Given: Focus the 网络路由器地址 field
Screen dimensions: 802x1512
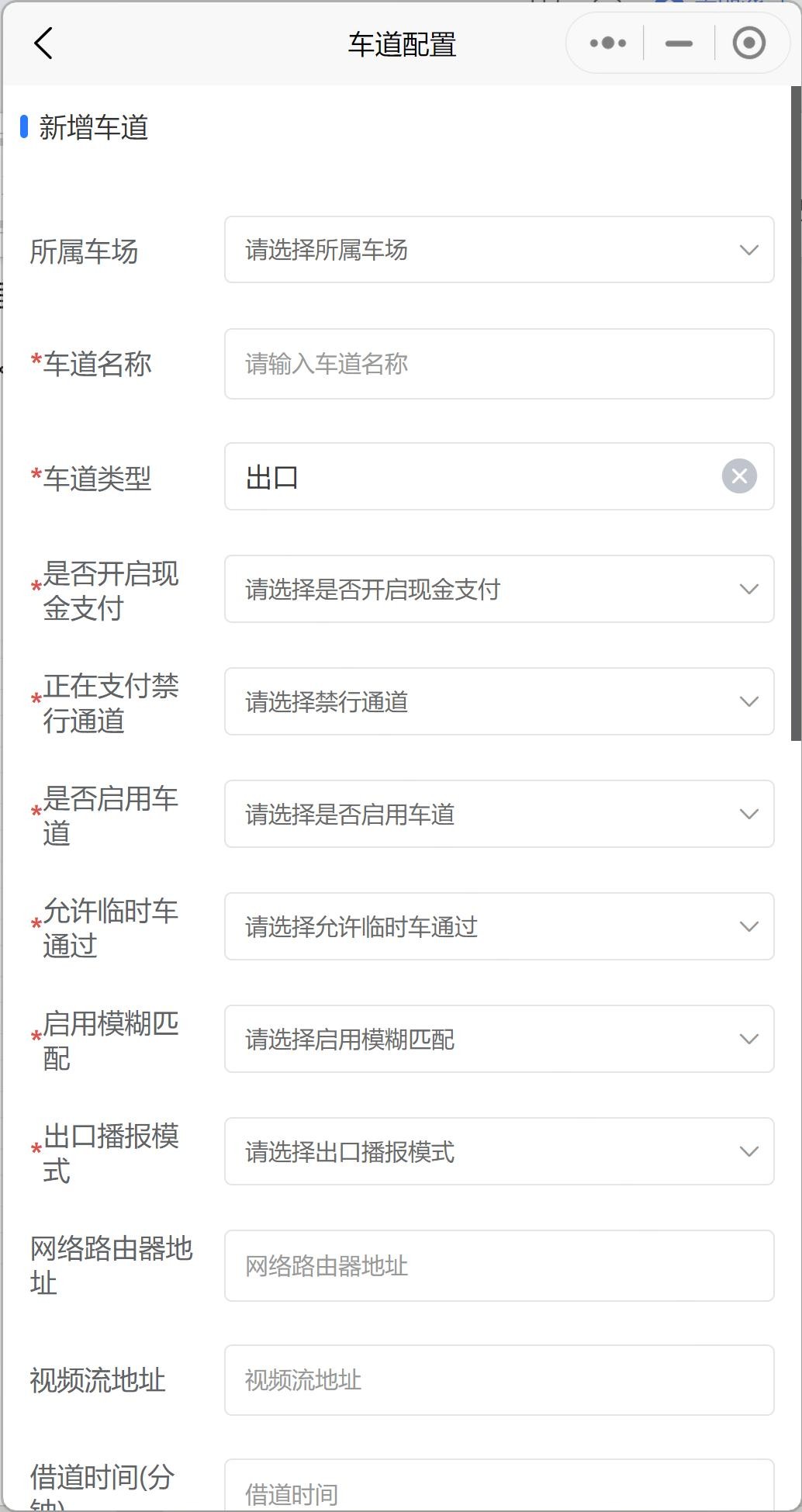Looking at the screenshot, I should pos(500,1265).
